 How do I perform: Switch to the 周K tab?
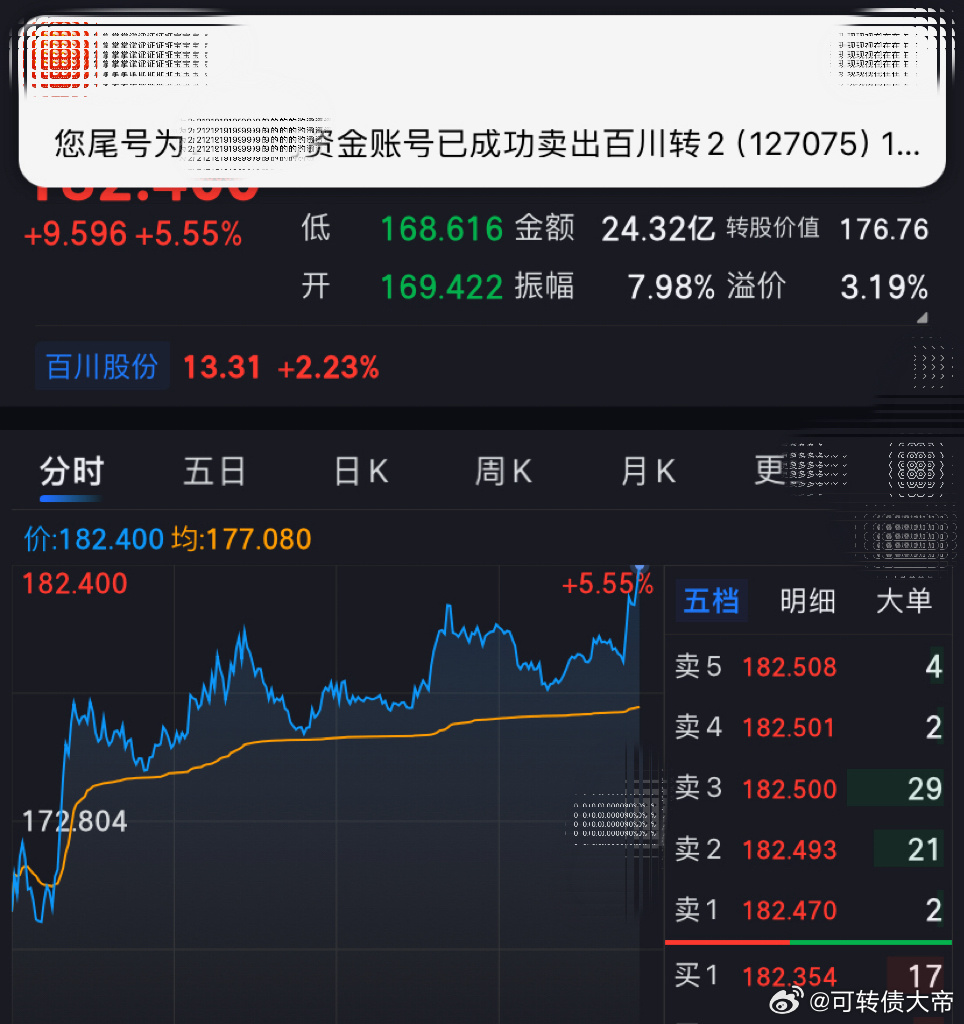click(x=503, y=471)
